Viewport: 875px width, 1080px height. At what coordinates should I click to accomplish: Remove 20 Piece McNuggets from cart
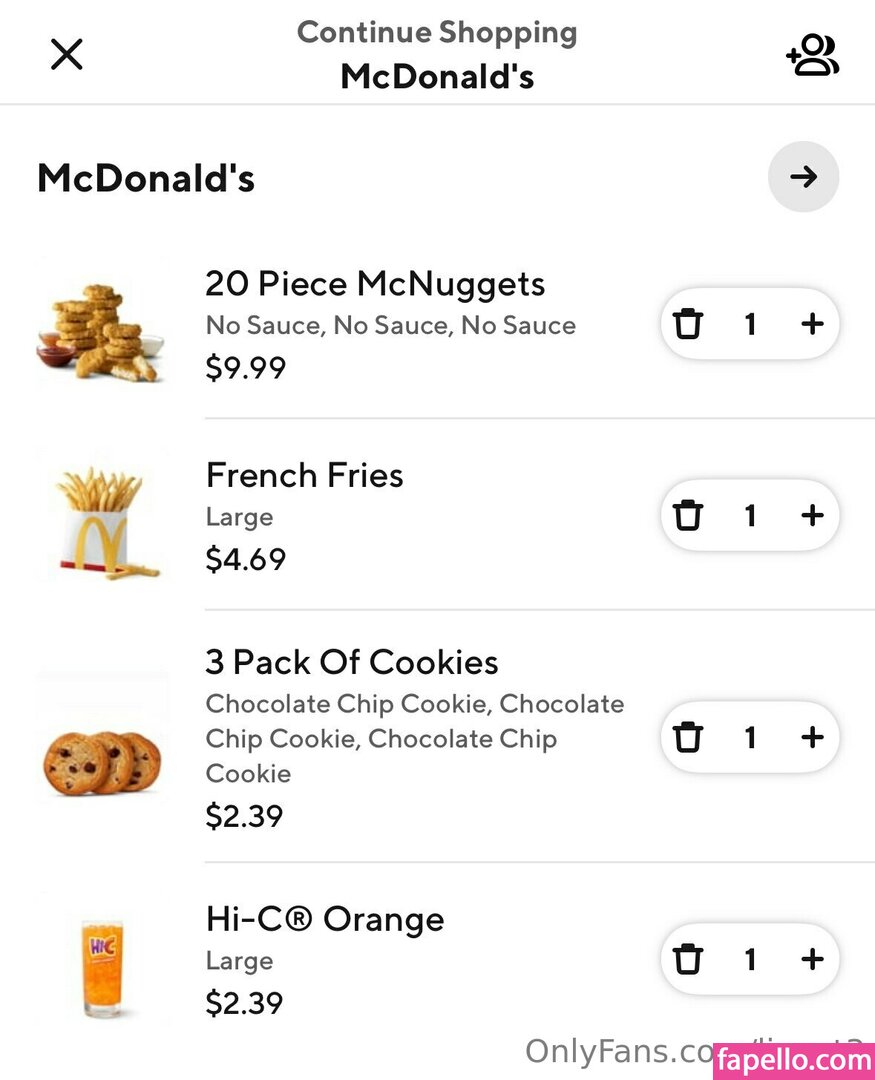tap(688, 324)
